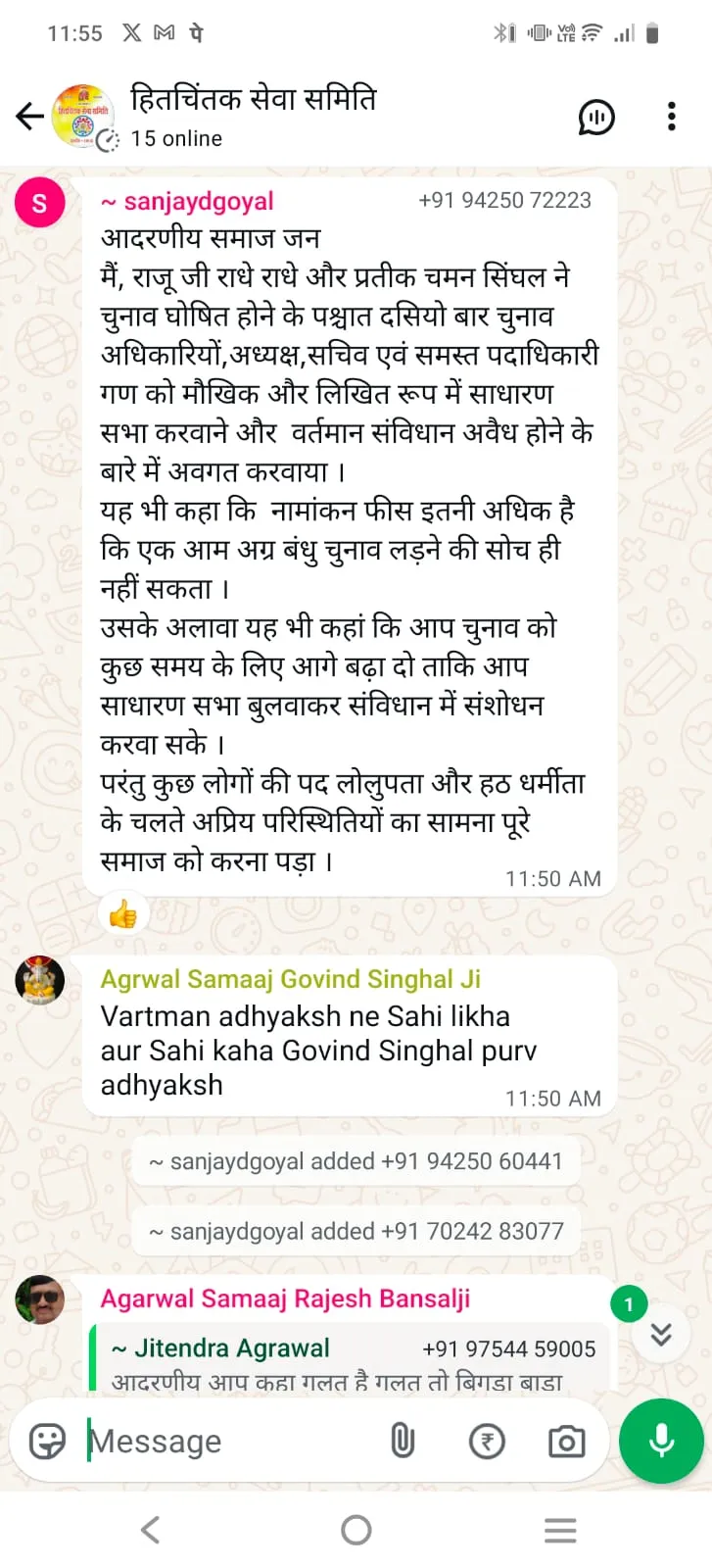Viewport: 712px width, 1568px height.
Task: View thumbs-up reaction on sanjaydgoyal's message
Action: [x=123, y=915]
